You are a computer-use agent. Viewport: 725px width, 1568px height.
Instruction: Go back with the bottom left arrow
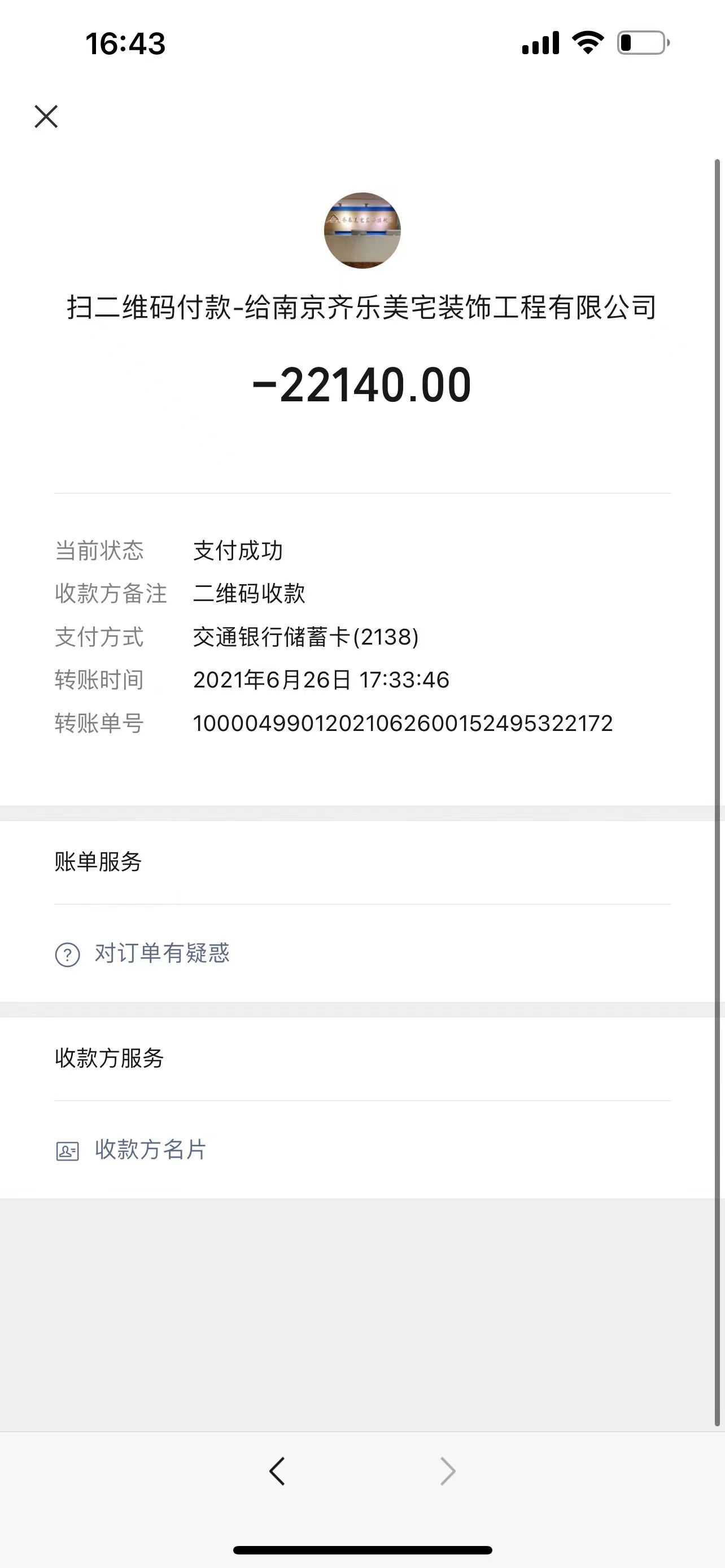coord(277,1471)
